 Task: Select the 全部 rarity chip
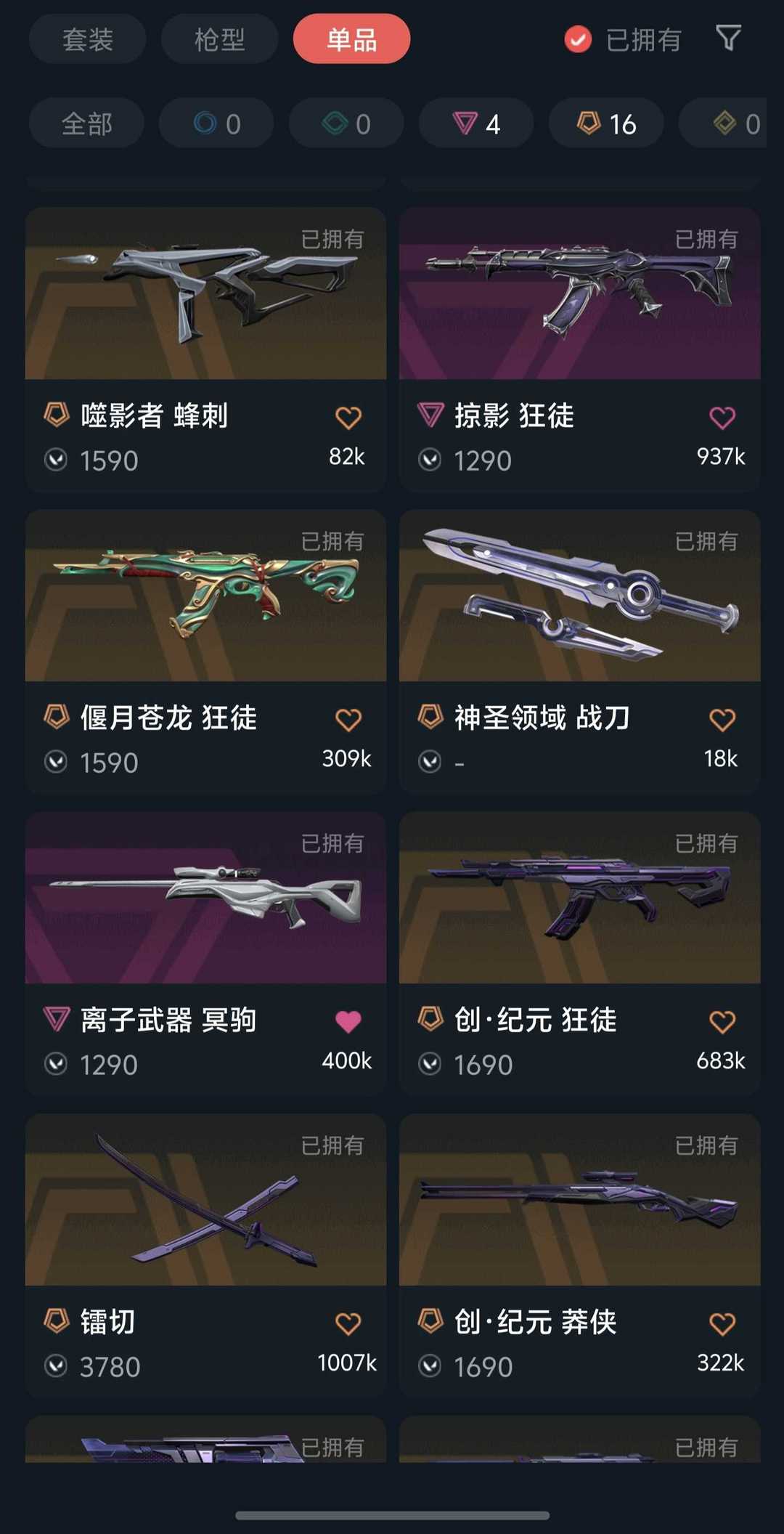click(86, 123)
